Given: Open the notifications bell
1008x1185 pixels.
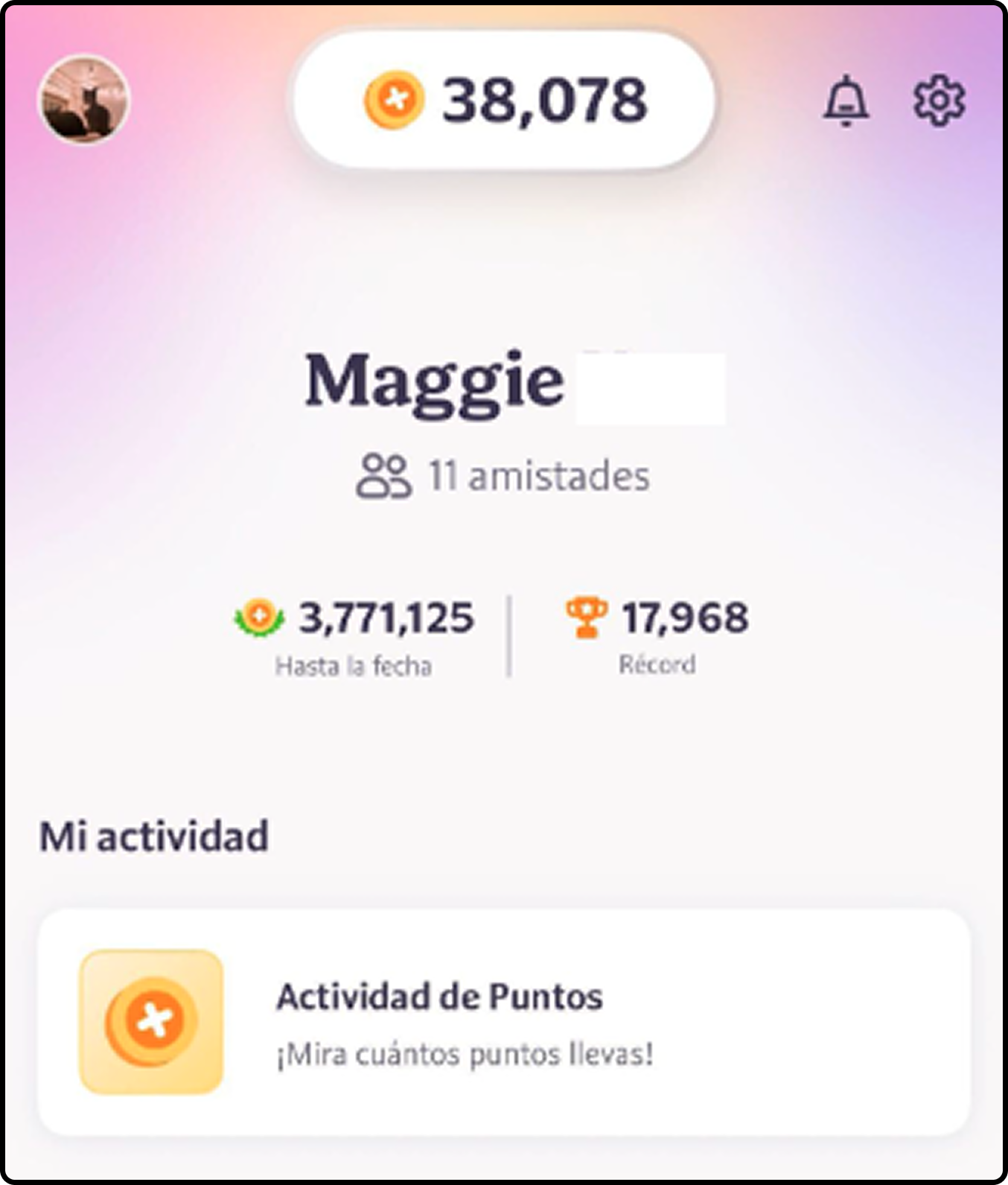Looking at the screenshot, I should [846, 101].
